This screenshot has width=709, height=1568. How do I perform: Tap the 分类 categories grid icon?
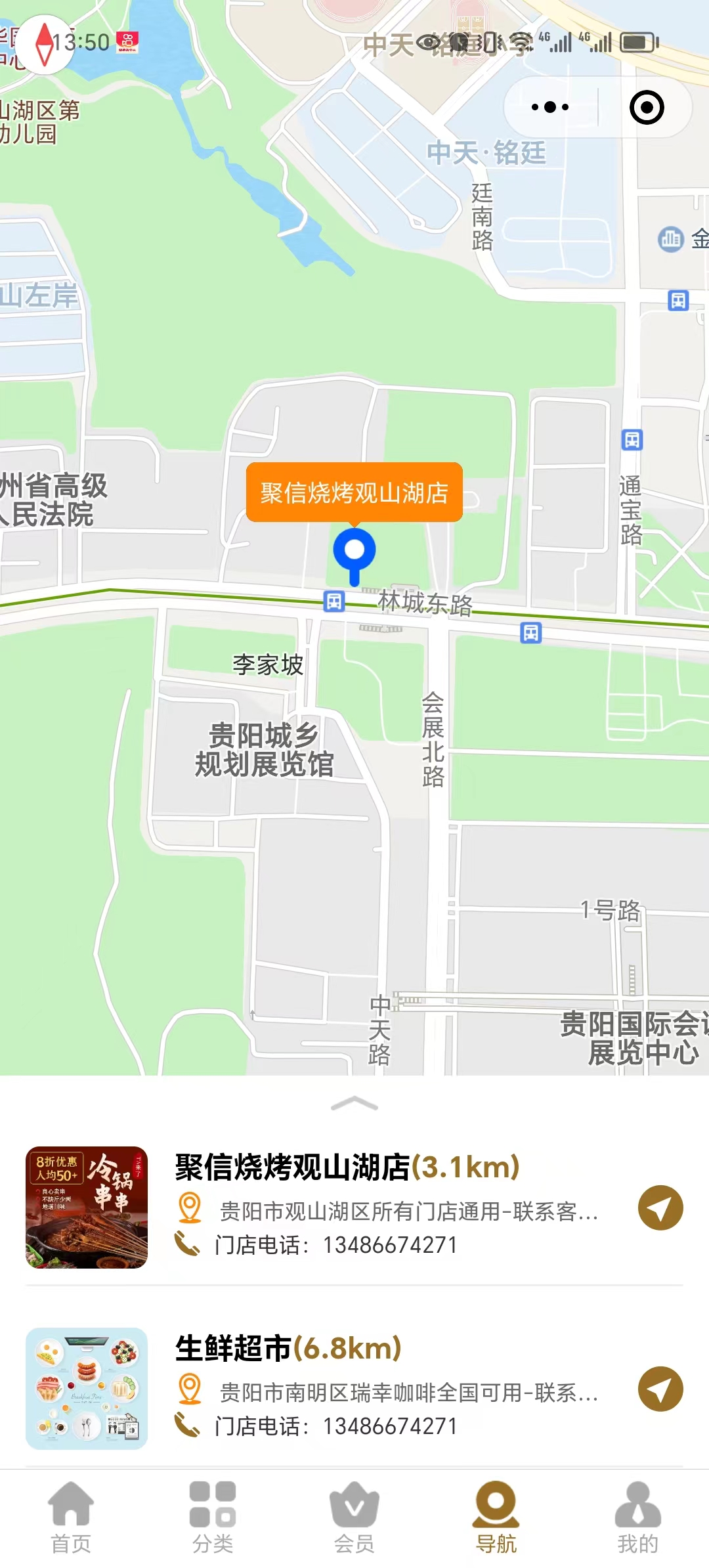(212, 1509)
